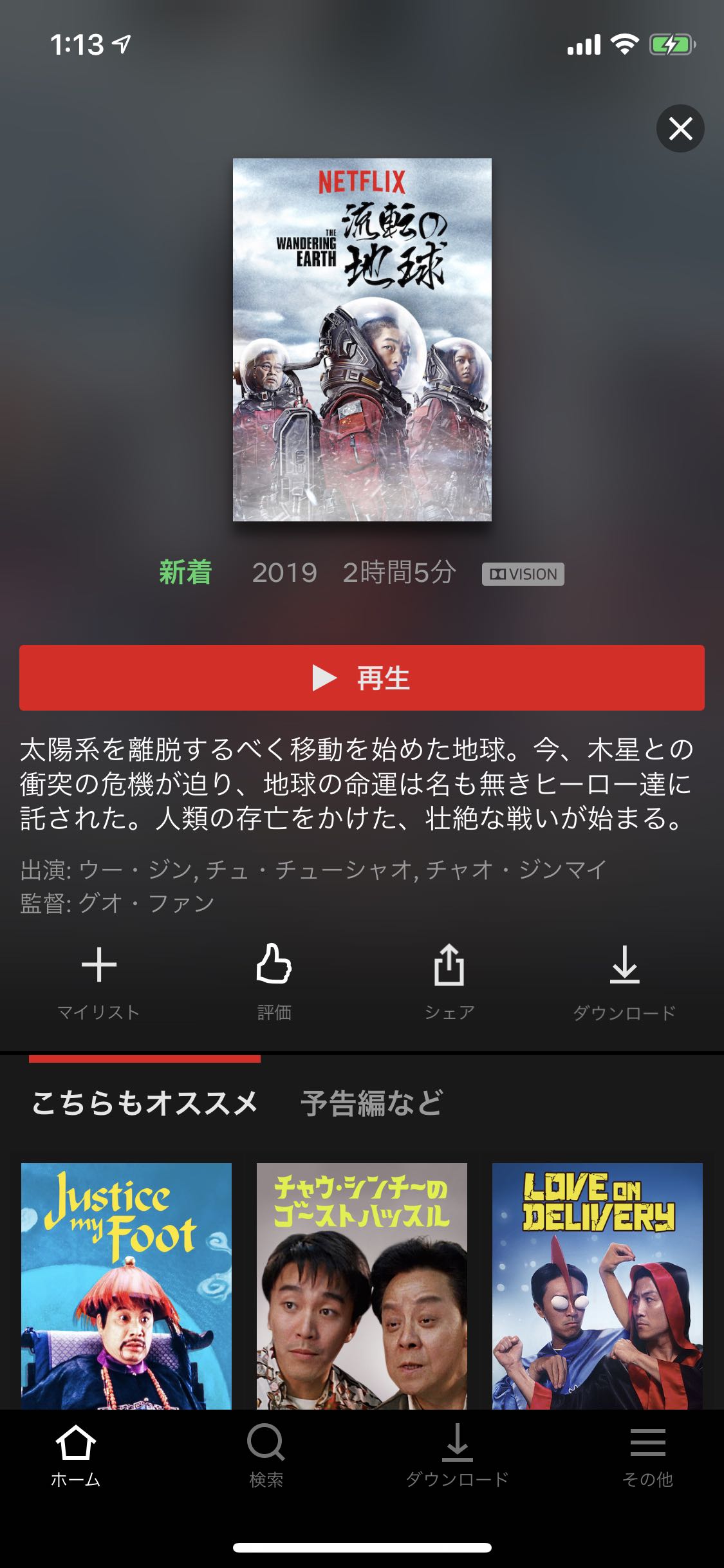
Task: Add this movie to マイリスト
Action: [x=99, y=980]
